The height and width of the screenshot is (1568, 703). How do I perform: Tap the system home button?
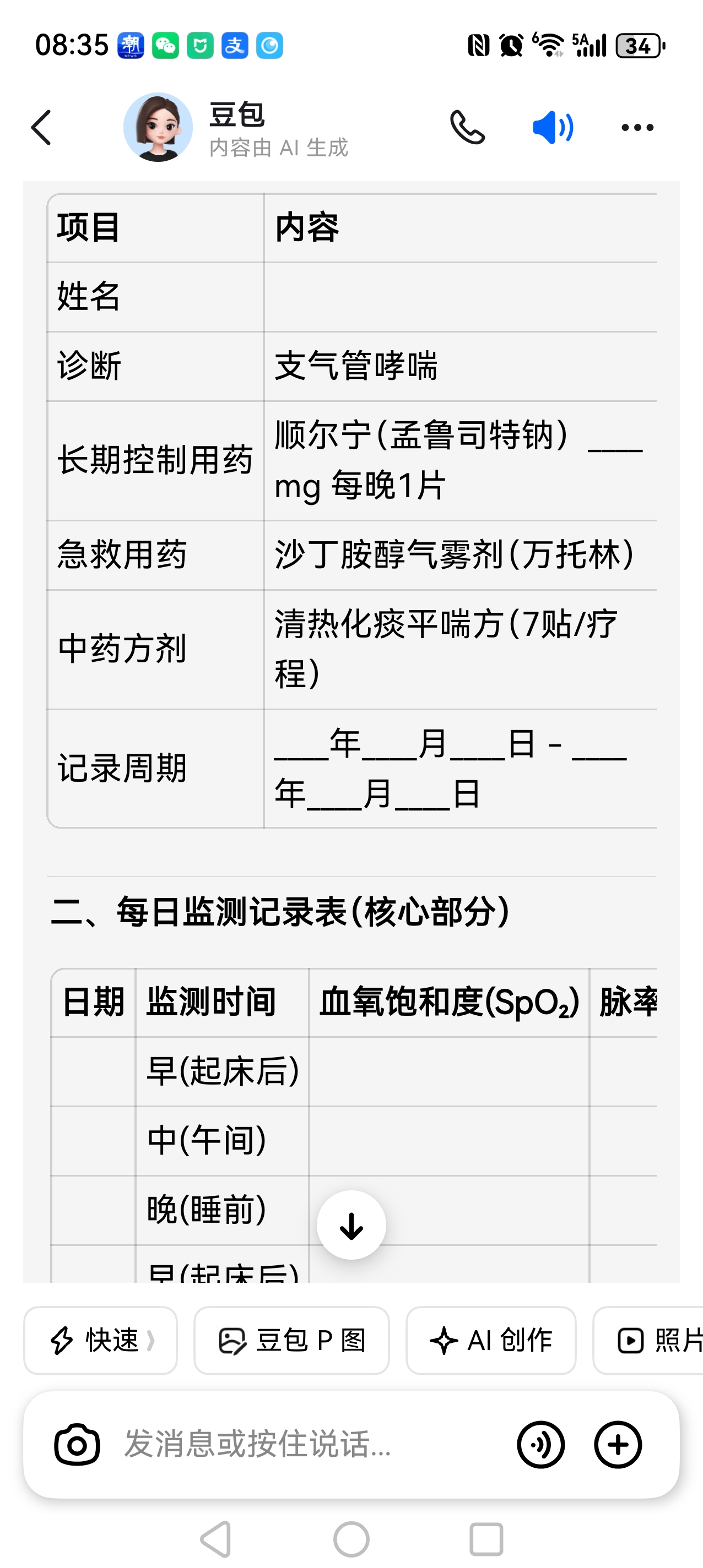(351, 1539)
